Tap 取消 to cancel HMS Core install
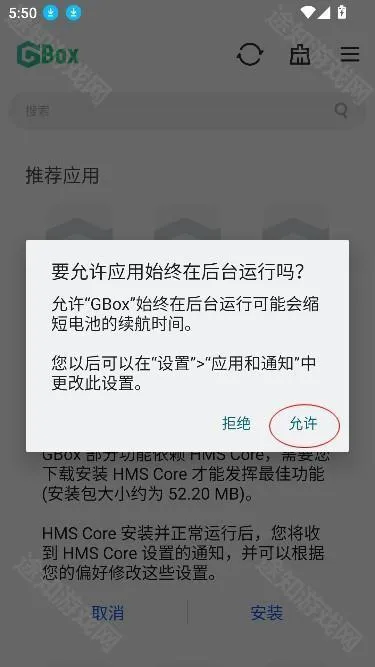 108,613
